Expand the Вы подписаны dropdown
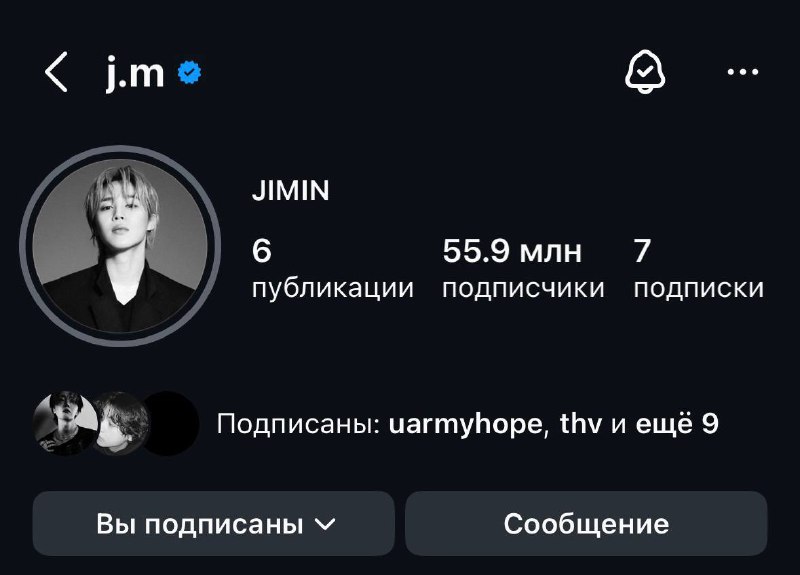800x575 pixels. [214, 523]
